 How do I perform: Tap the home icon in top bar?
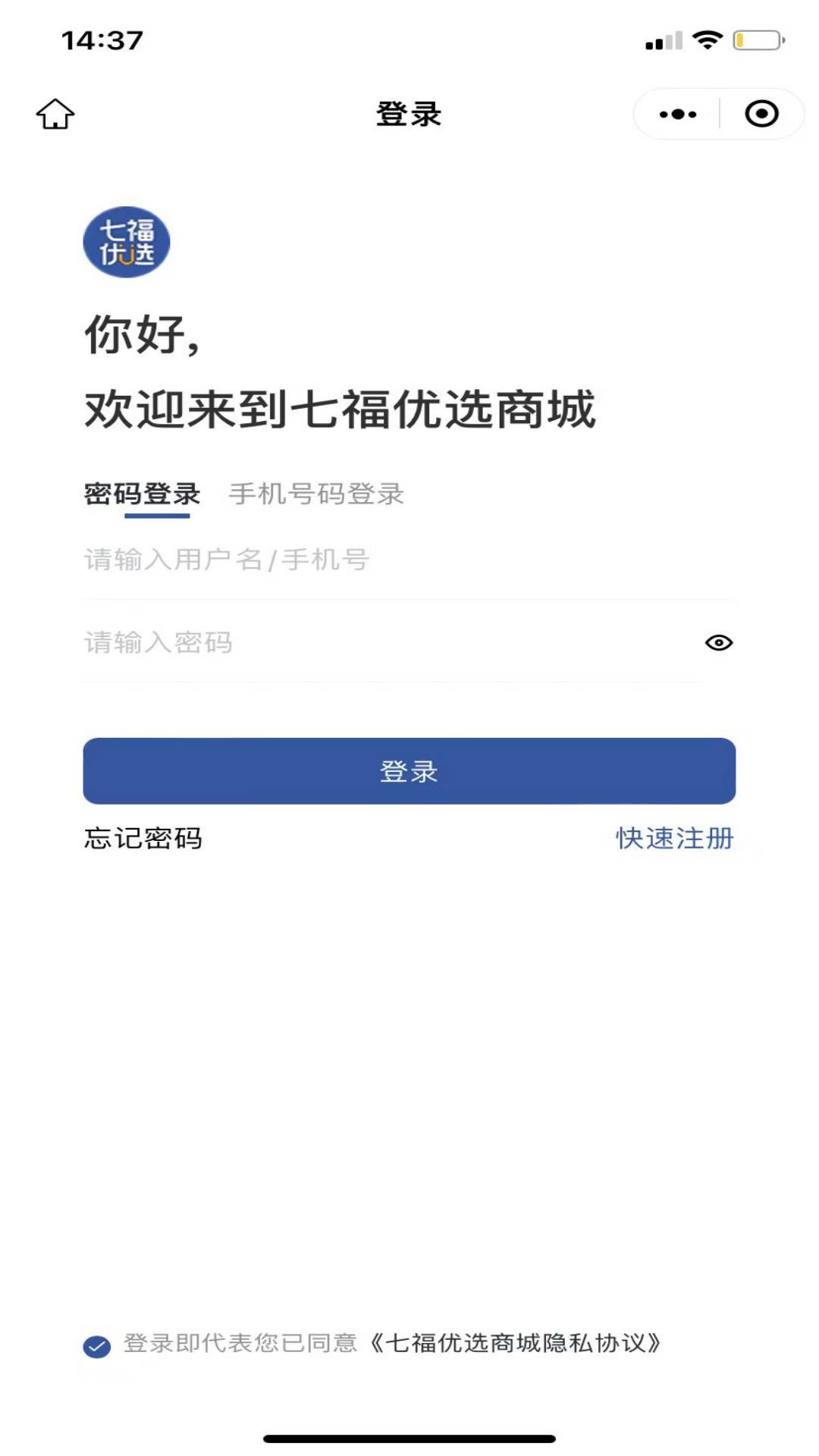[x=55, y=115]
